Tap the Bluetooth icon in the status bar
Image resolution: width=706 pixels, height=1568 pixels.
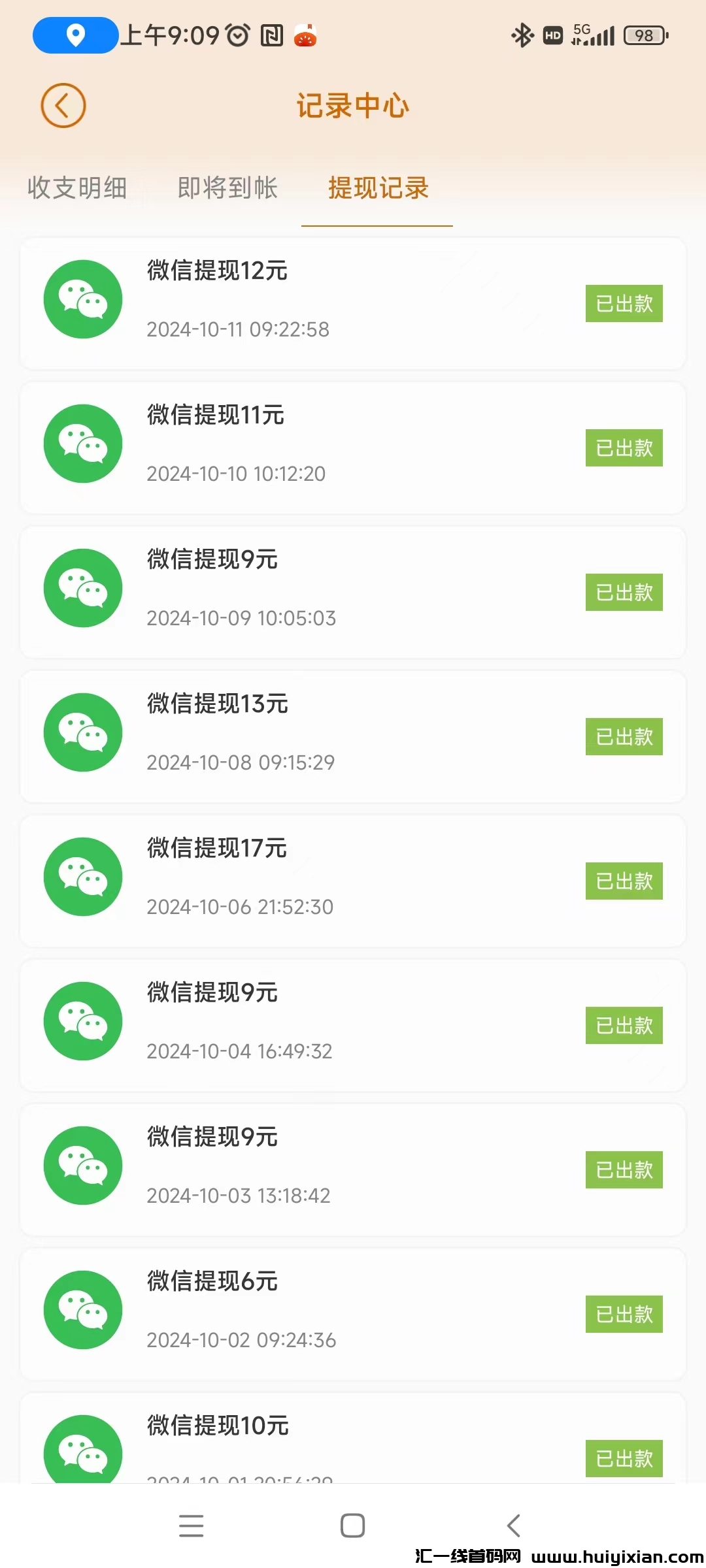(x=522, y=36)
